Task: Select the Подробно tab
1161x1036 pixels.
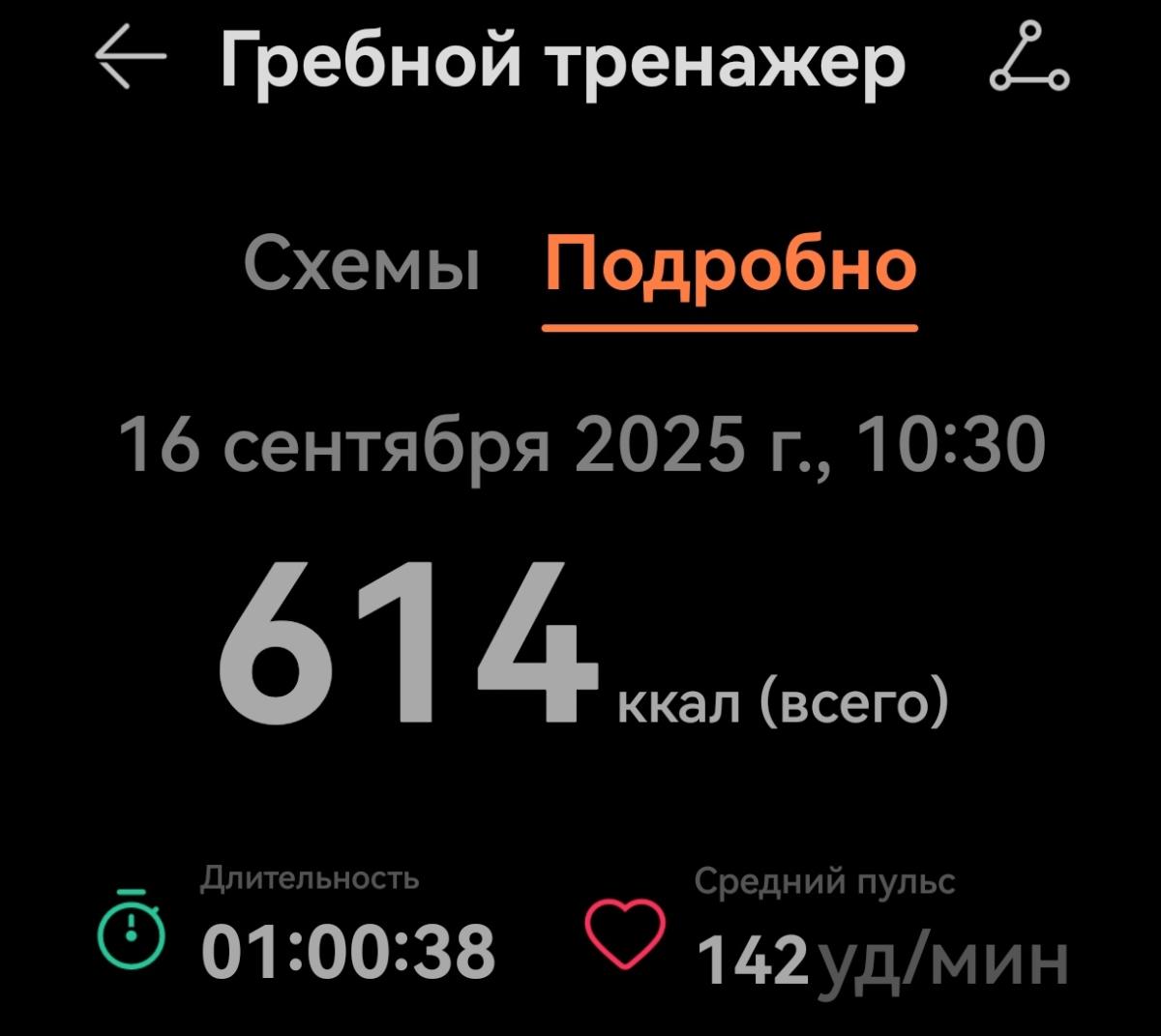Action: (x=729, y=265)
